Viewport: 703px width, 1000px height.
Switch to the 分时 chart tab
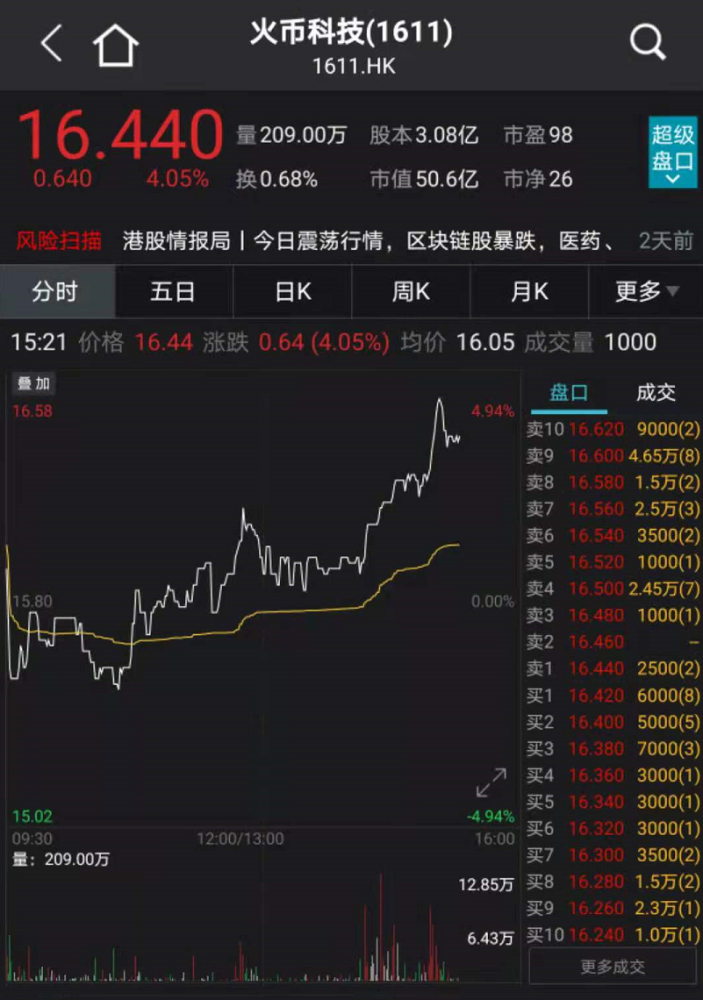[x=56, y=292]
